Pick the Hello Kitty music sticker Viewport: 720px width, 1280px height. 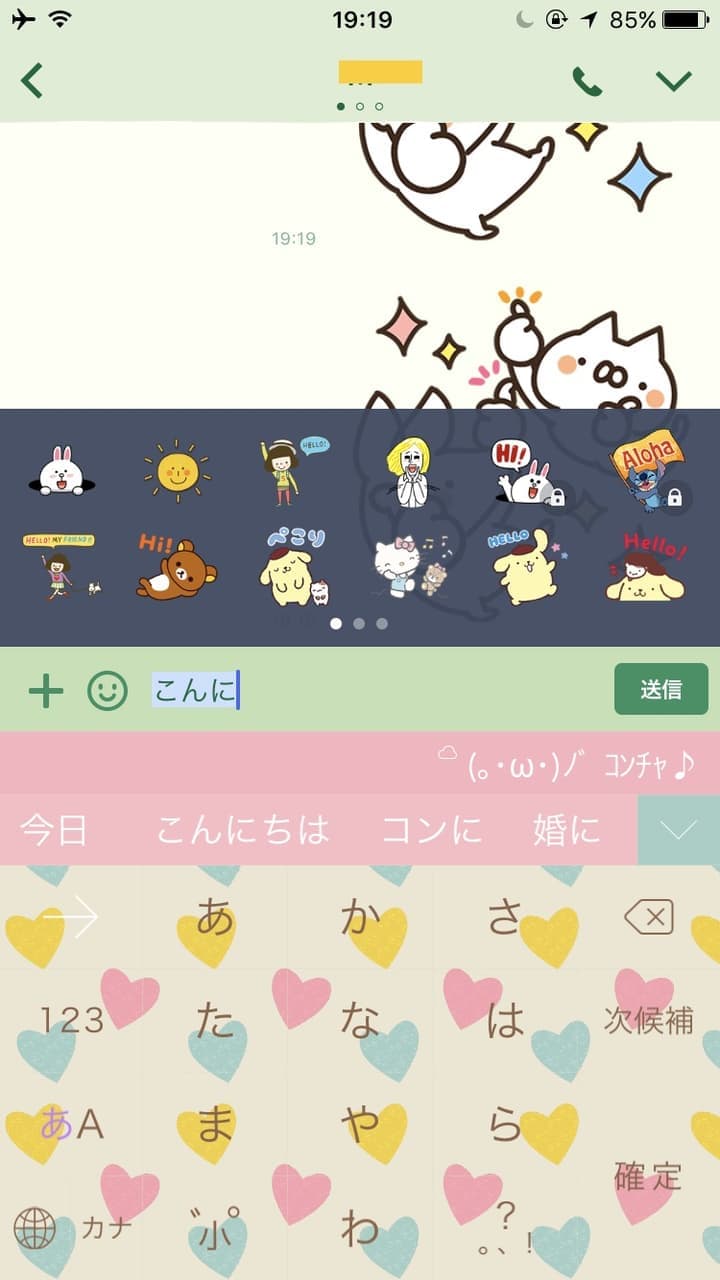click(410, 568)
